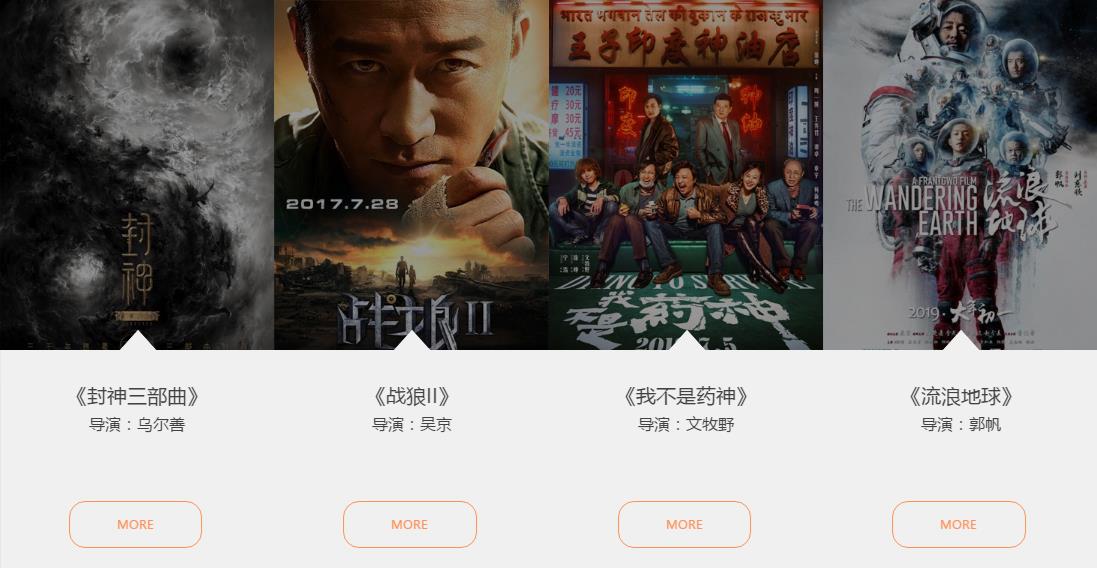Open the 战狼II movie poster
Viewport: 1097px width, 568px height.
(x=411, y=175)
